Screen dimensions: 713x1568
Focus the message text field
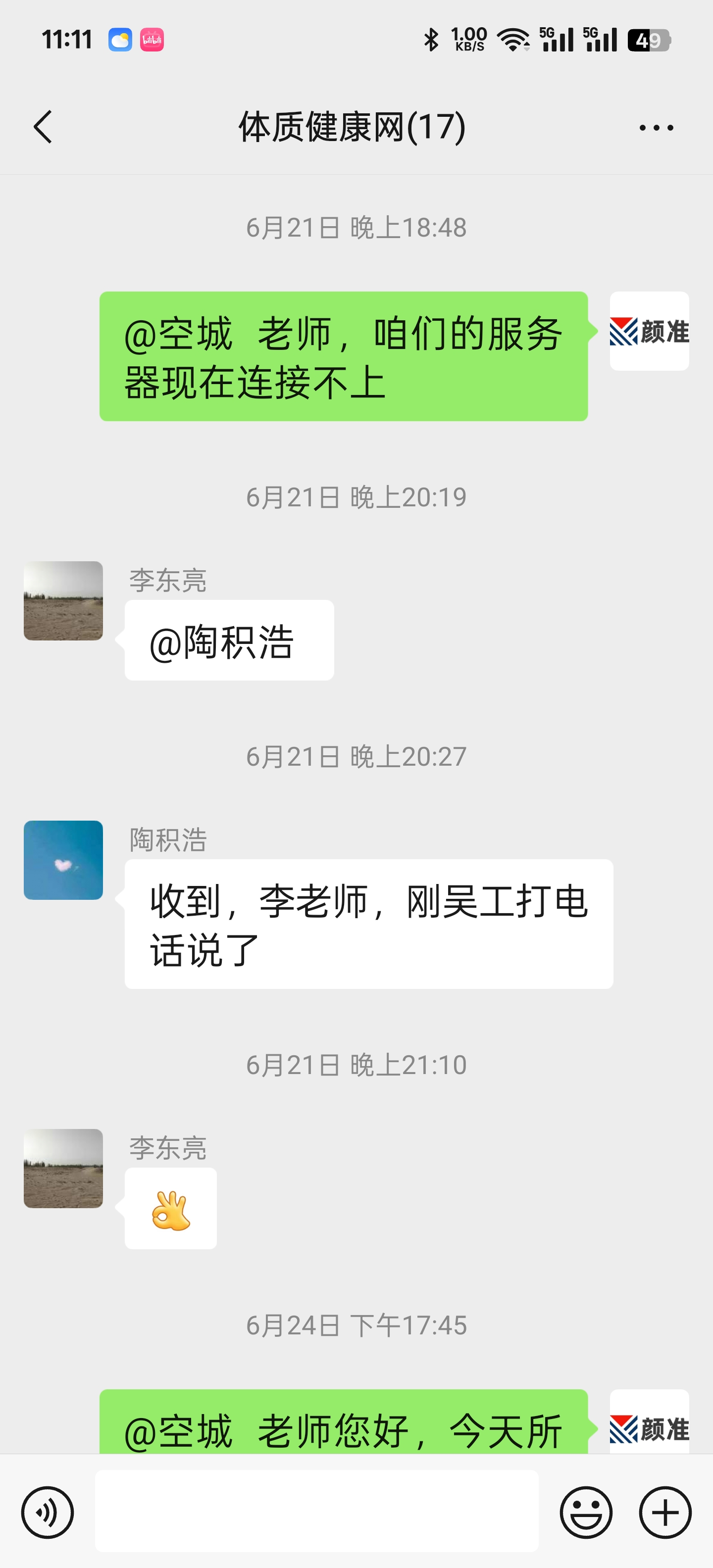[x=316, y=1511]
